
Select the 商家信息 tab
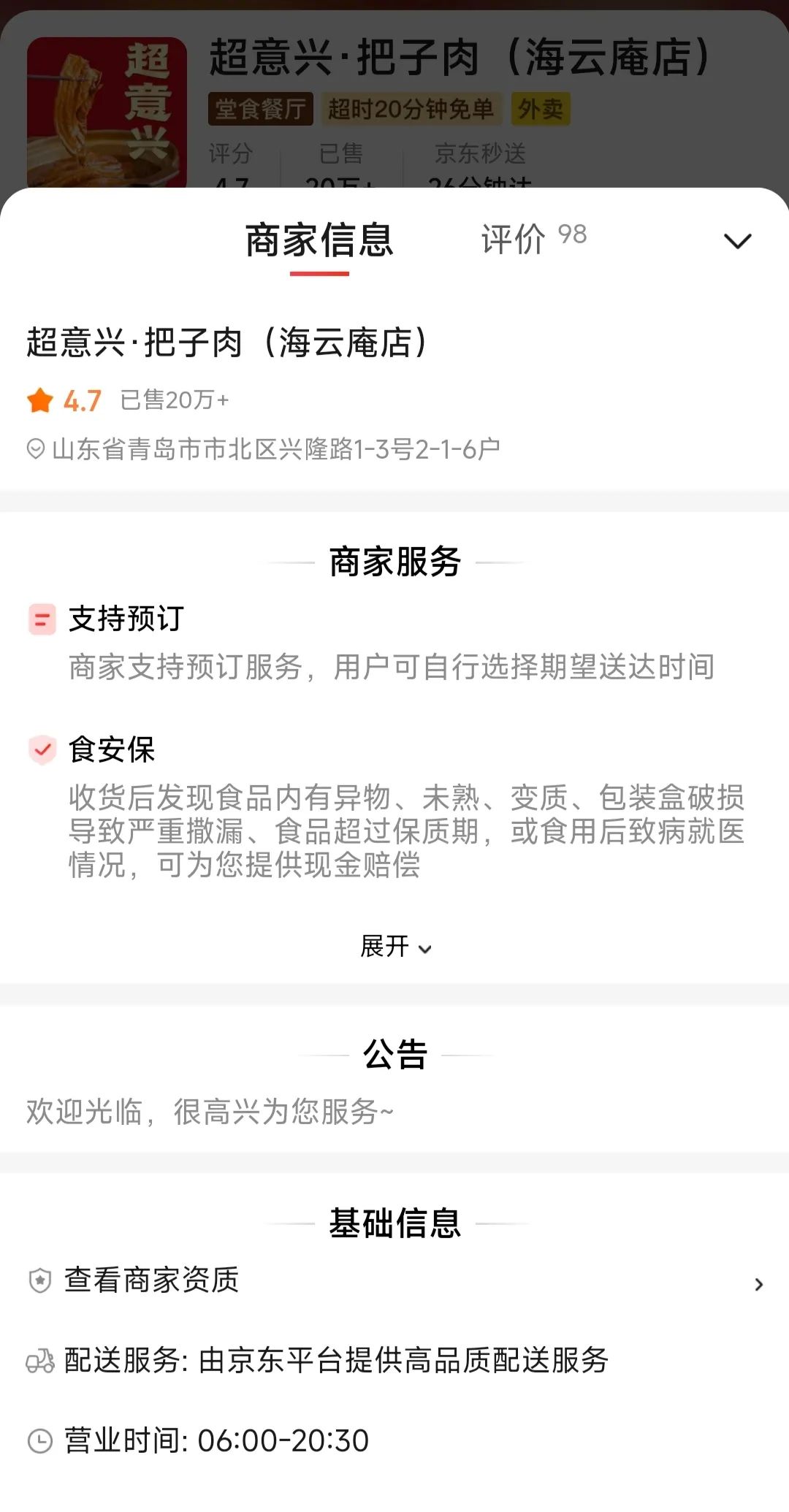[319, 240]
